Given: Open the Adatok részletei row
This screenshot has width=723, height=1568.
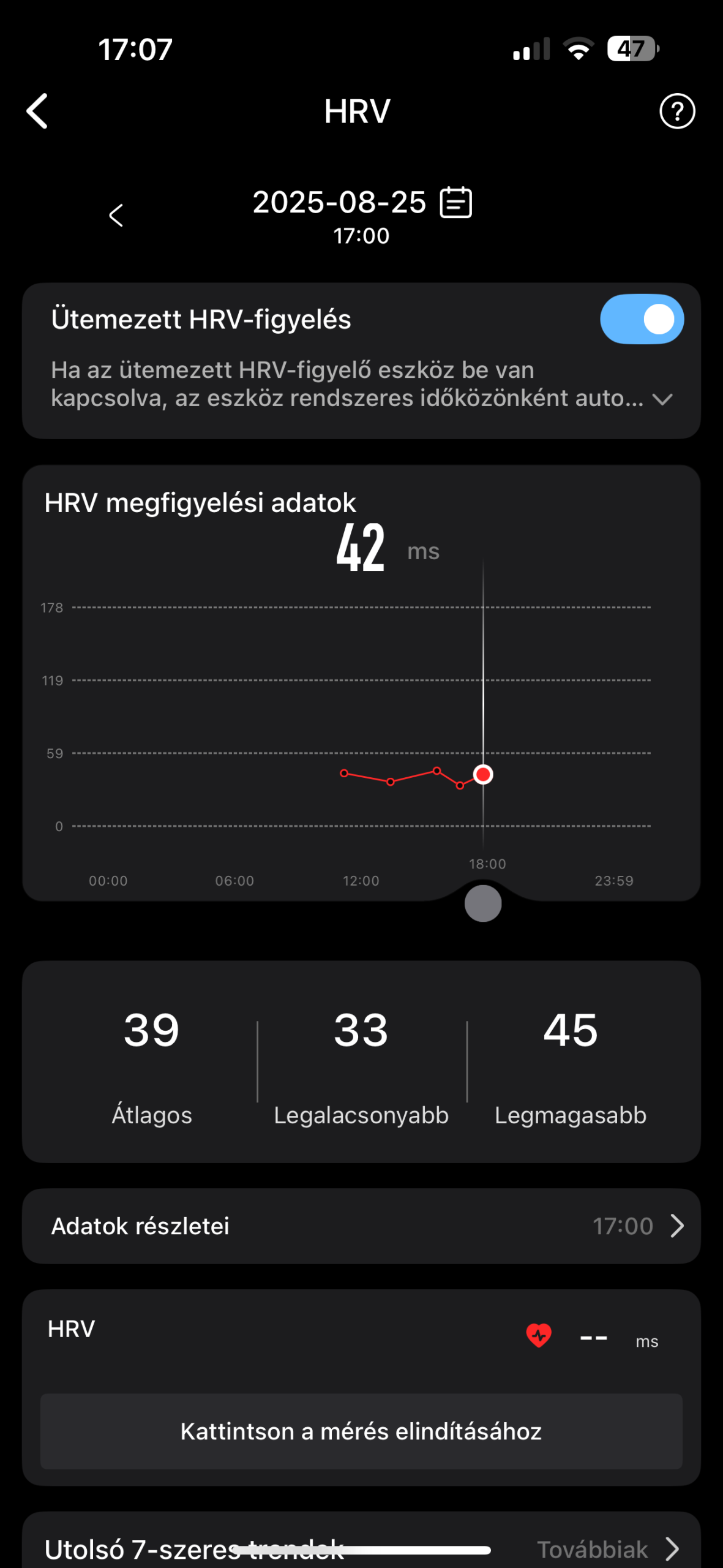Looking at the screenshot, I should click(x=361, y=1226).
